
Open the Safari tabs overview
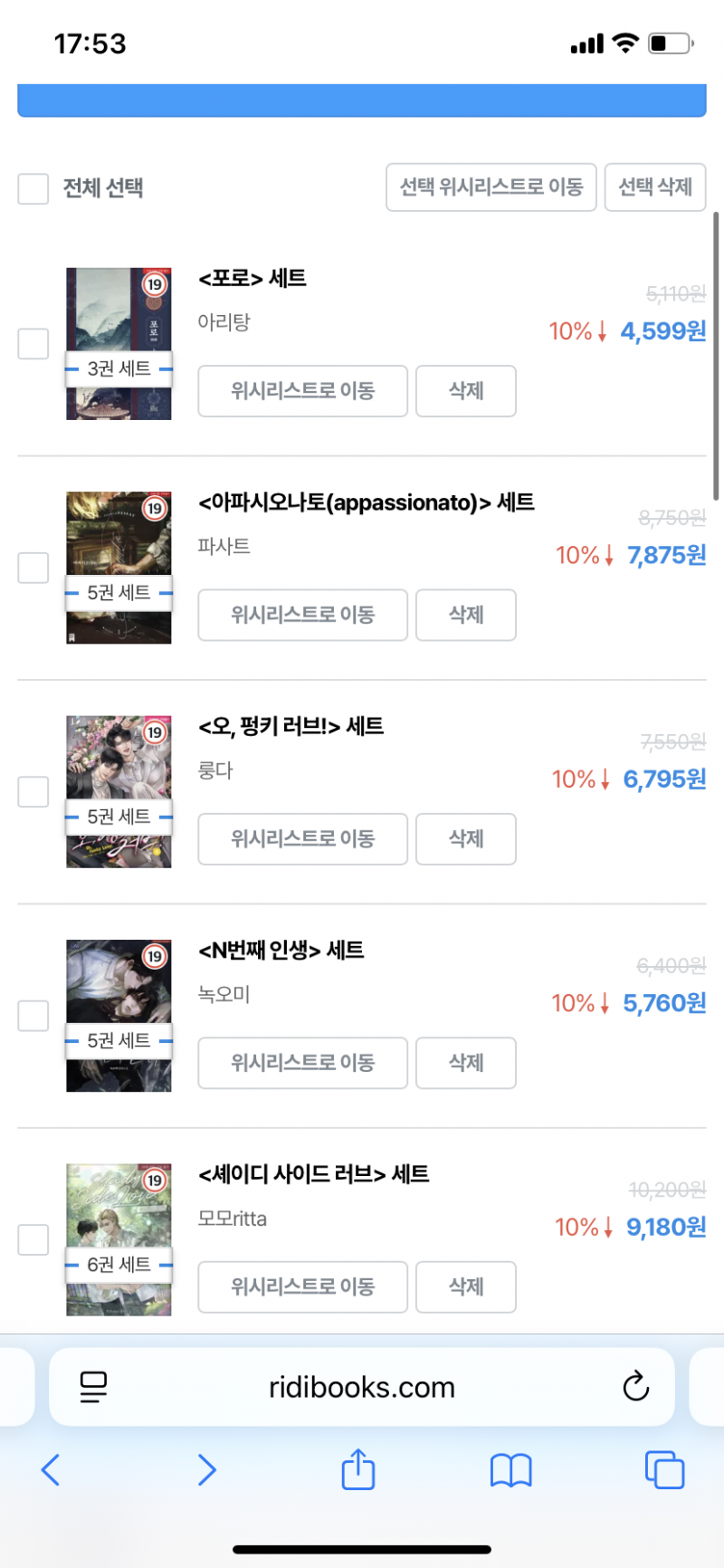664,1469
